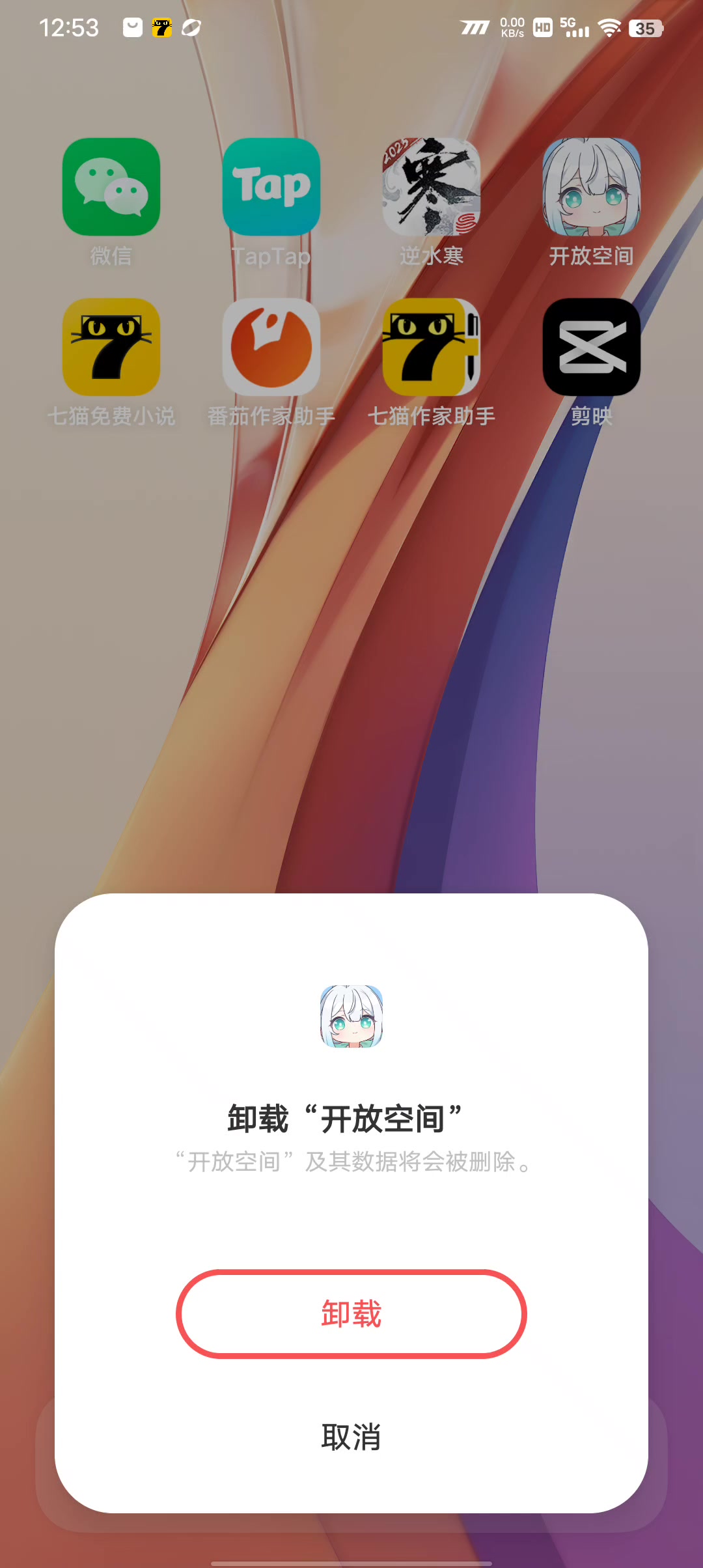Confirm uninstall with the red 卸载 button
Image resolution: width=703 pixels, height=1568 pixels.
tap(351, 1313)
